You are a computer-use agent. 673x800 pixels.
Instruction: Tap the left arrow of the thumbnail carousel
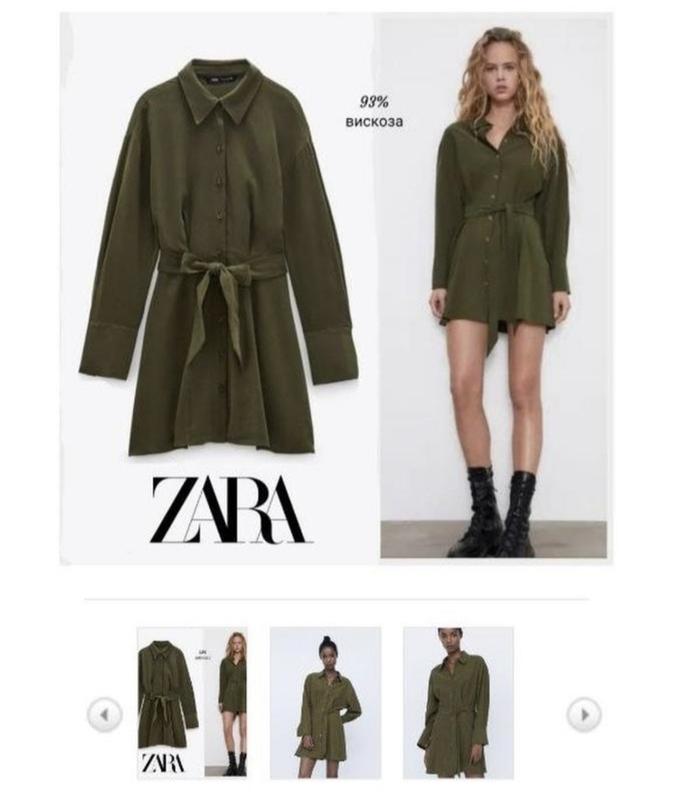[105, 714]
